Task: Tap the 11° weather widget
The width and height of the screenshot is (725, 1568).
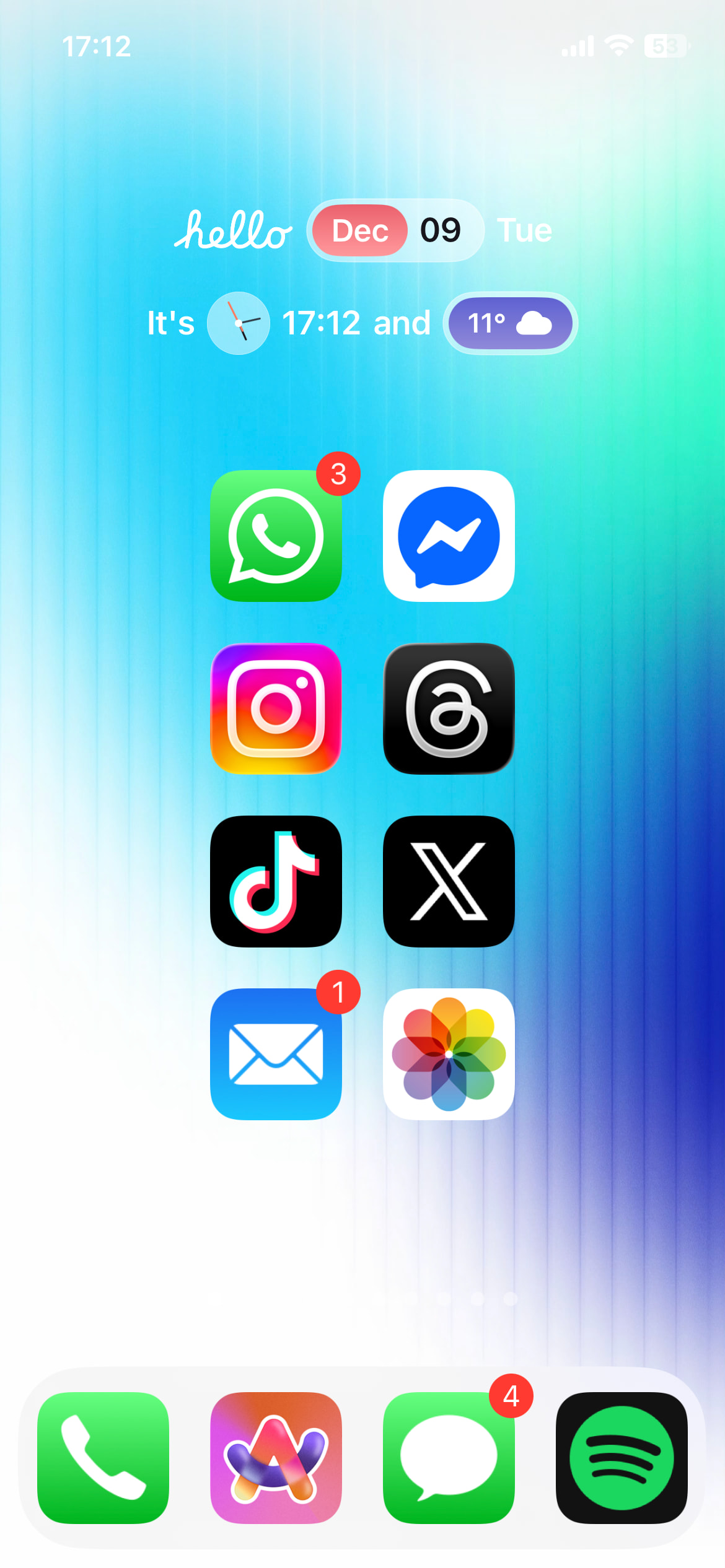Action: coord(510,323)
